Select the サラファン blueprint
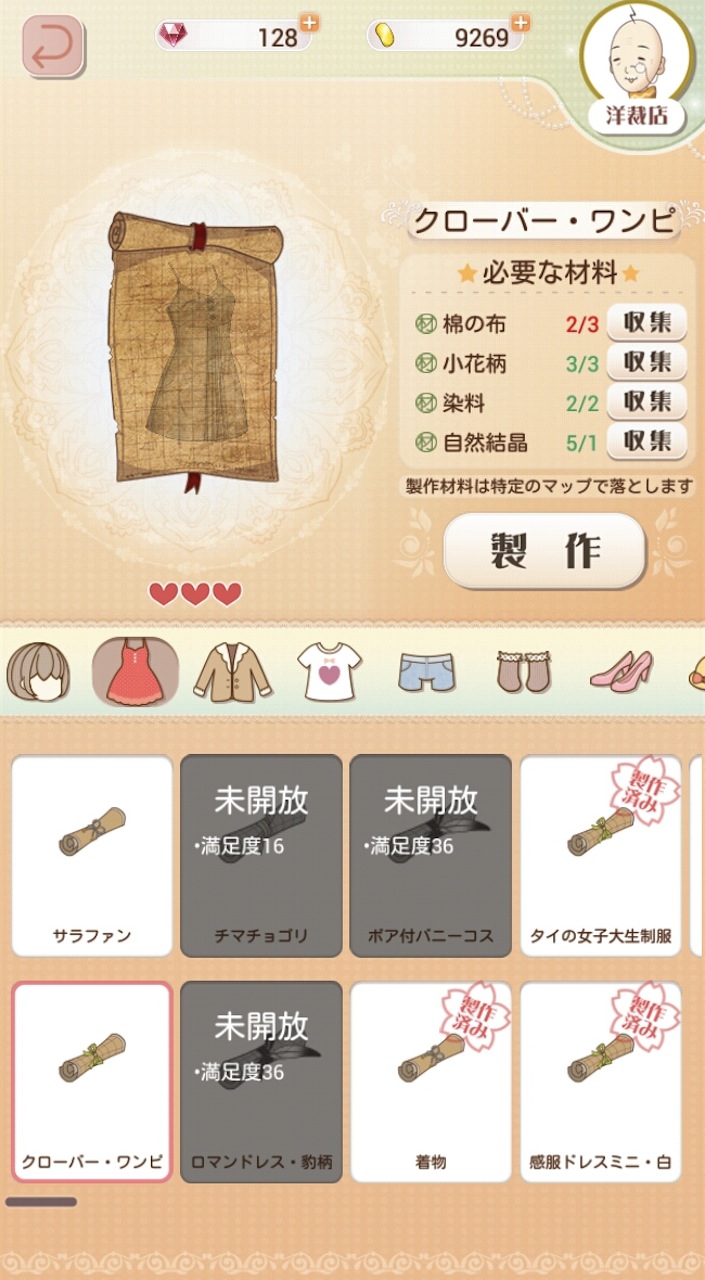The height and width of the screenshot is (1280, 705). (x=92, y=856)
